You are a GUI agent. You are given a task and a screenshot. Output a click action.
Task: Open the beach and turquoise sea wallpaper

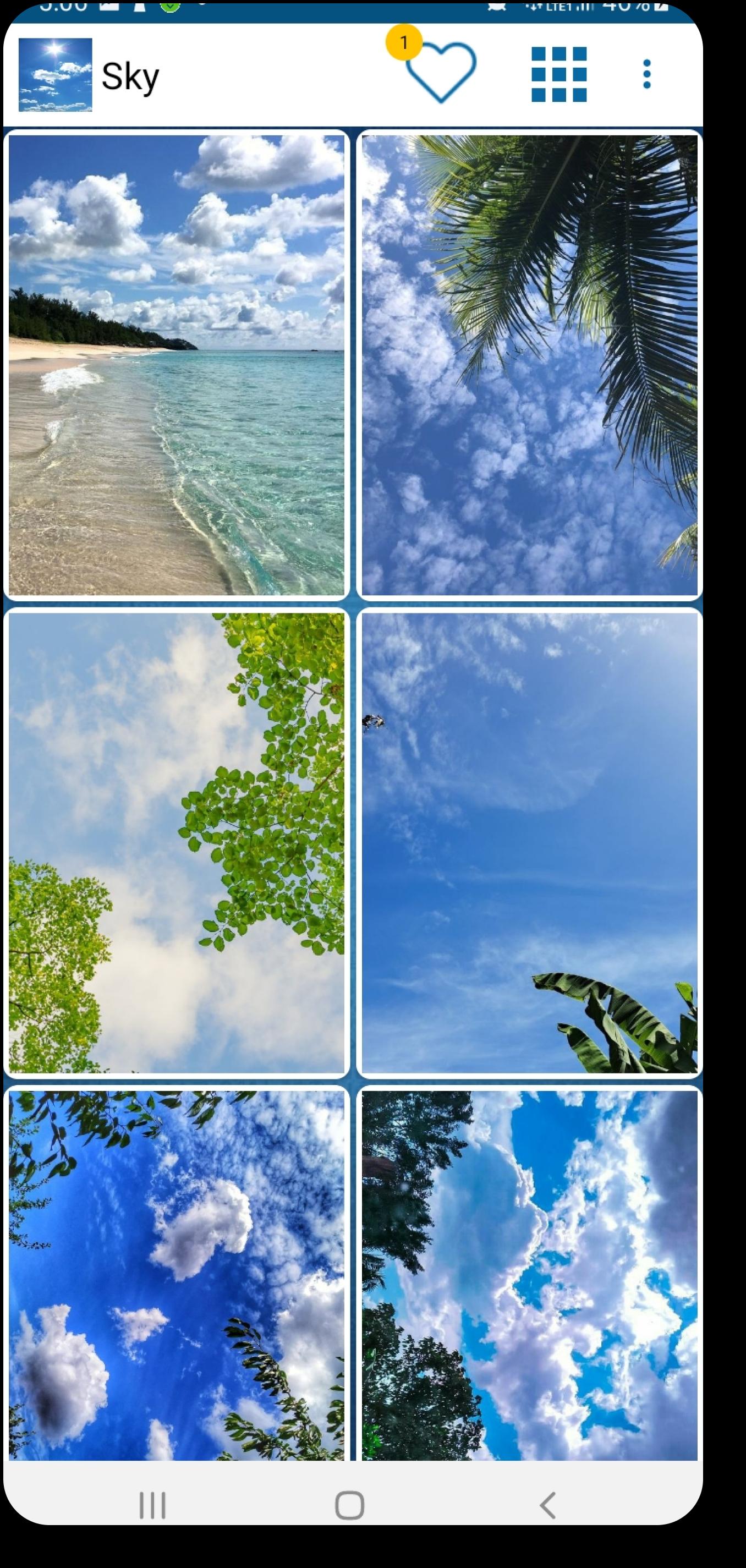(177, 365)
